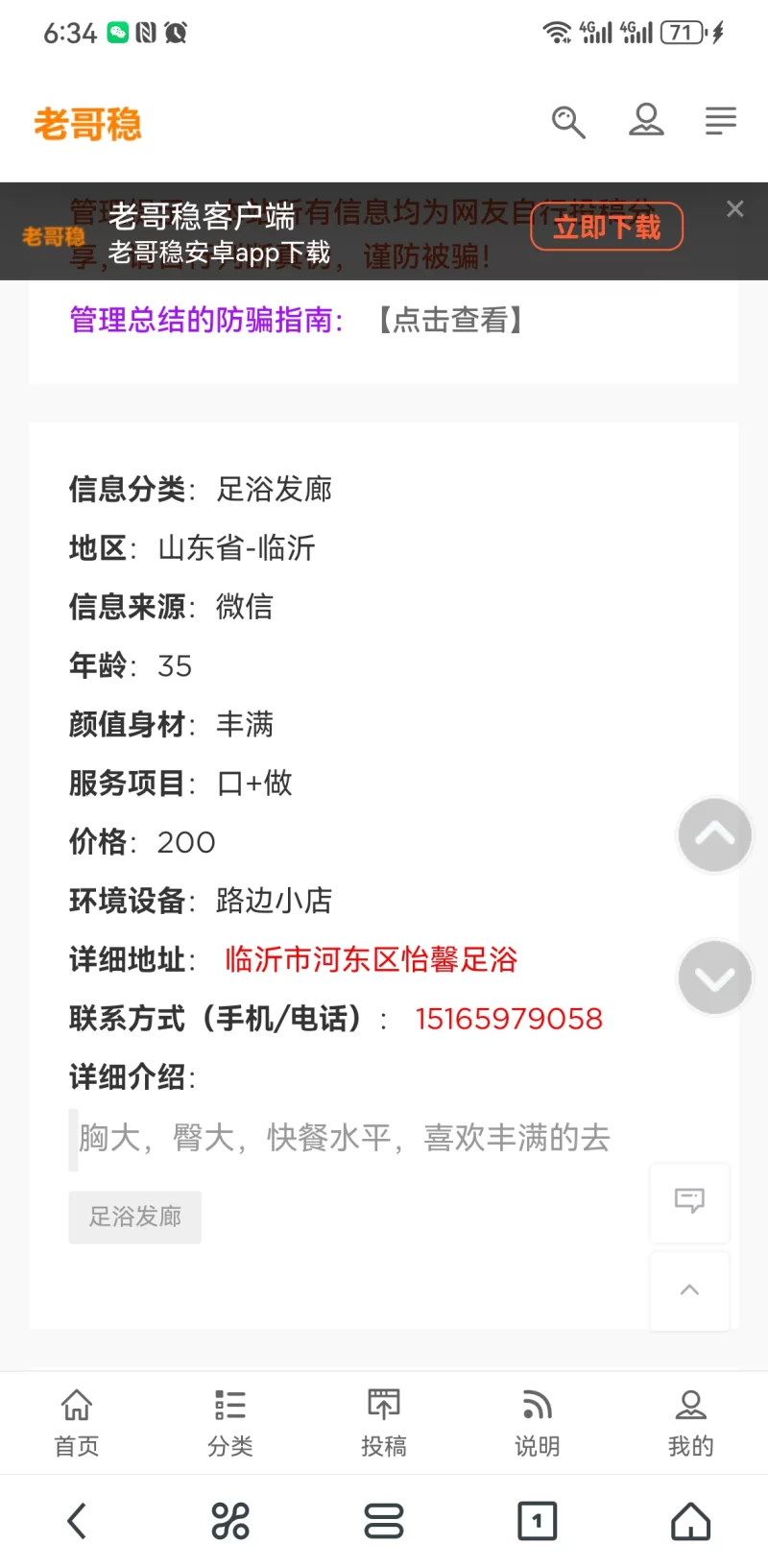Open the comment icon button
The image size is (768, 1568).
coord(689,1201)
